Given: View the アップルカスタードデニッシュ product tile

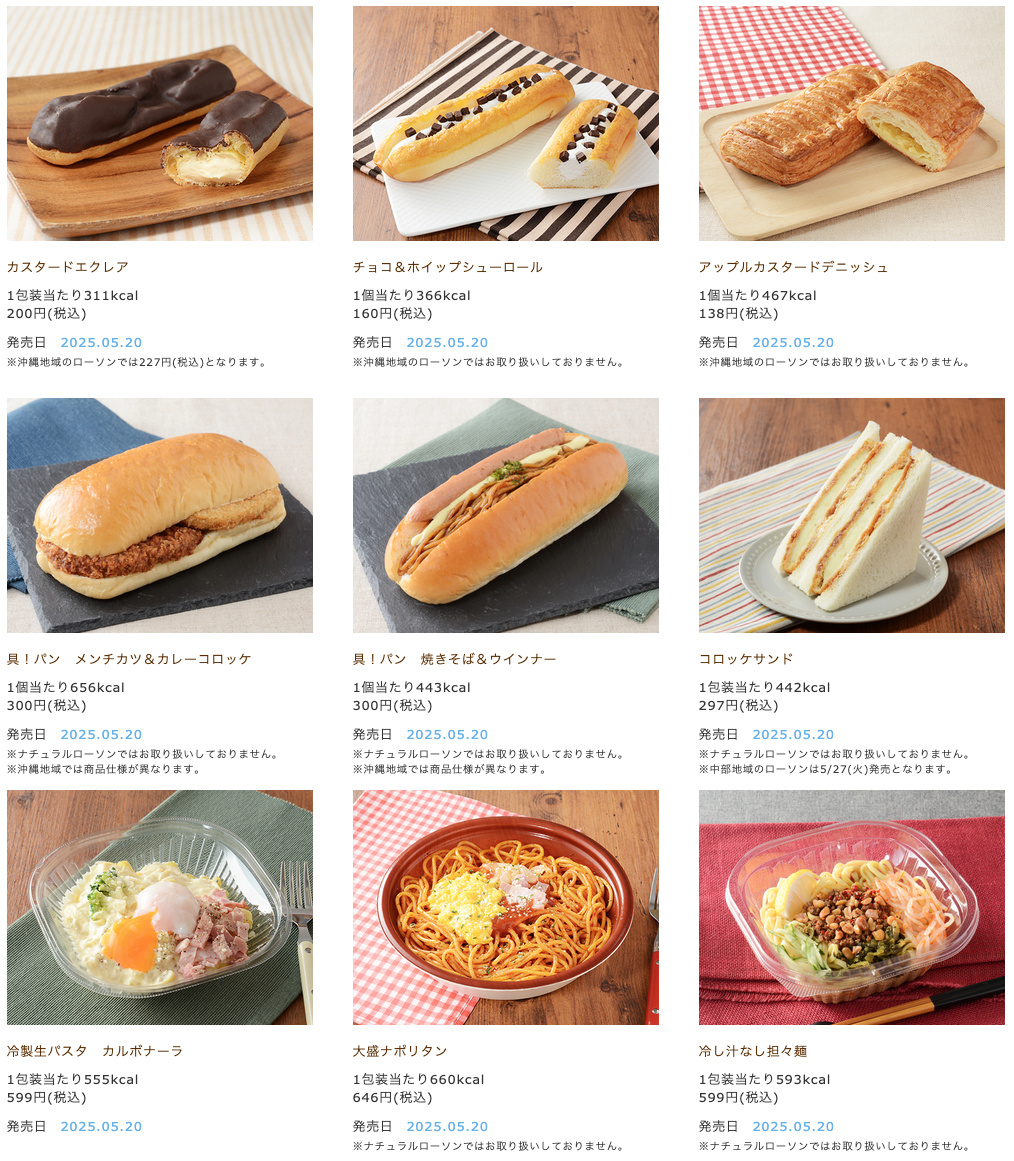Looking at the screenshot, I should pos(851,123).
